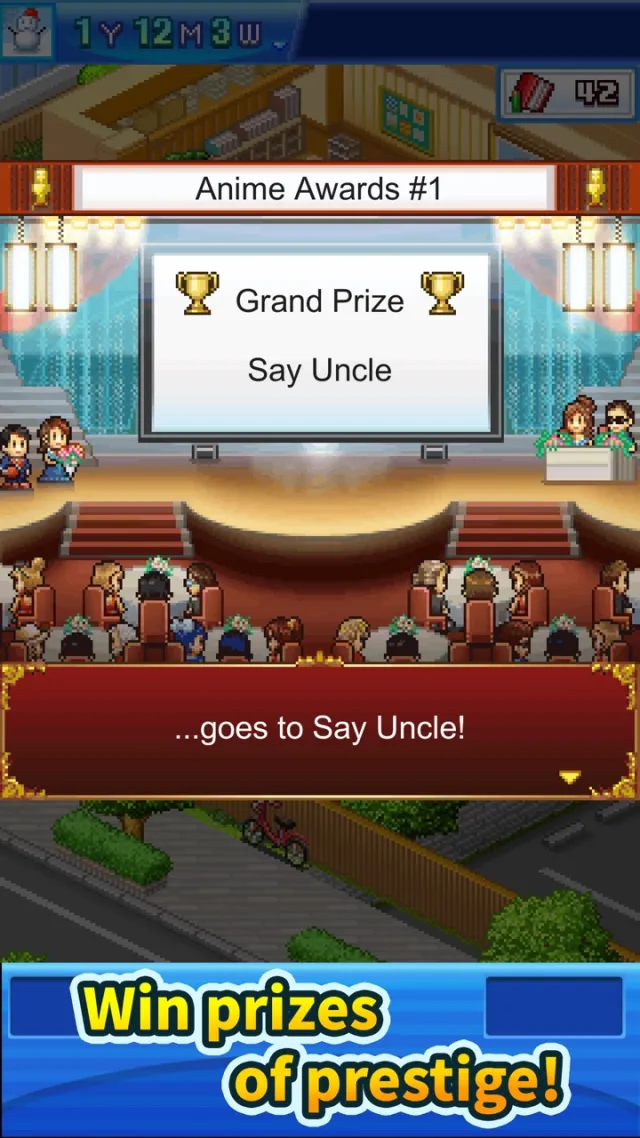Advance the '...goes to Say Uncle!' dialogue
This screenshot has height=1138, width=640.
tap(569, 776)
